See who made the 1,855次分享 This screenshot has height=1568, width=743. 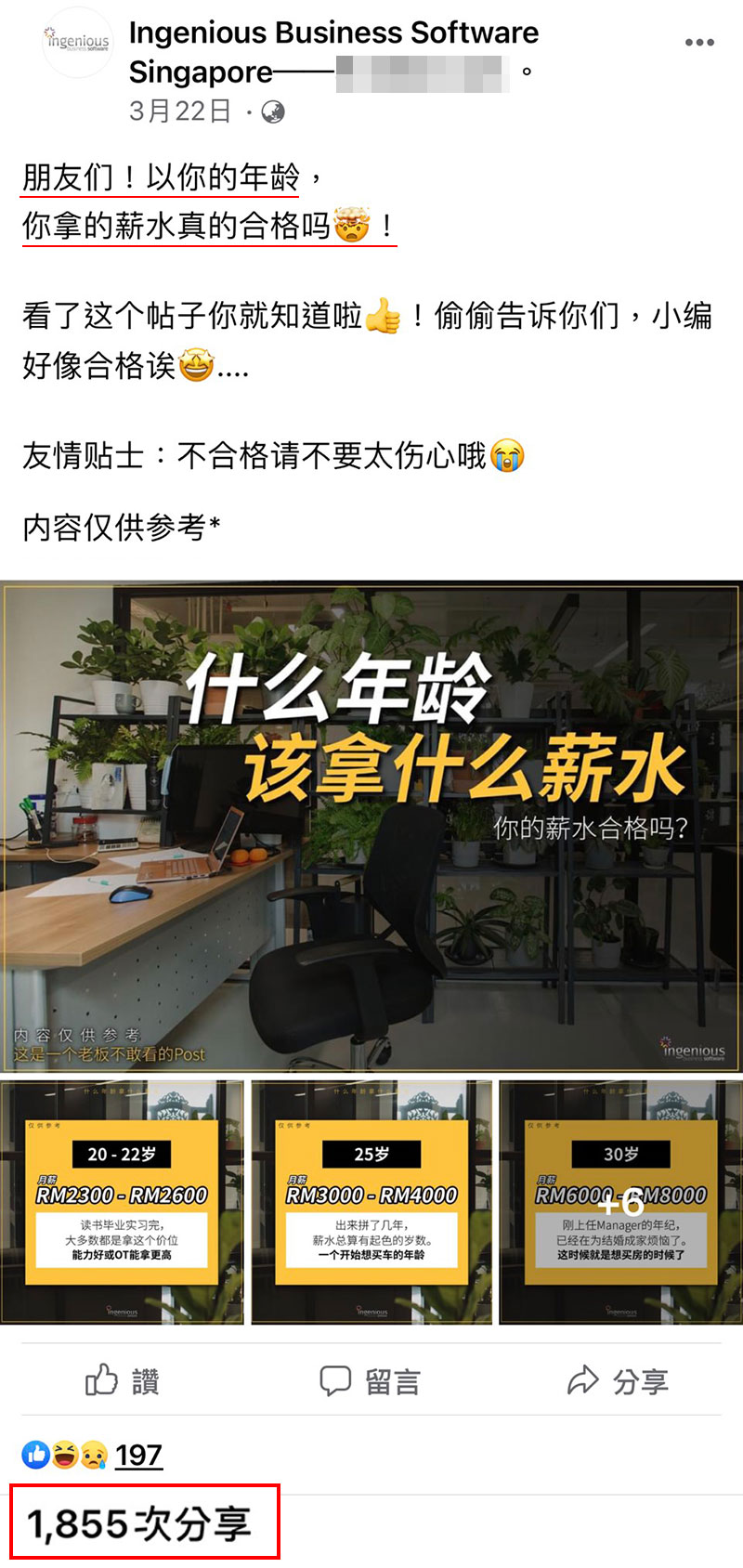139,1524
